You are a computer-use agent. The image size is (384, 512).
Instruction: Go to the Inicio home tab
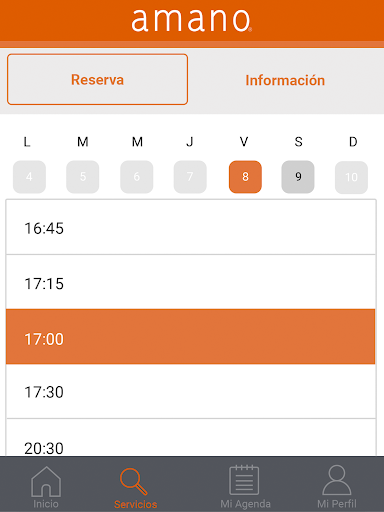(x=46, y=487)
